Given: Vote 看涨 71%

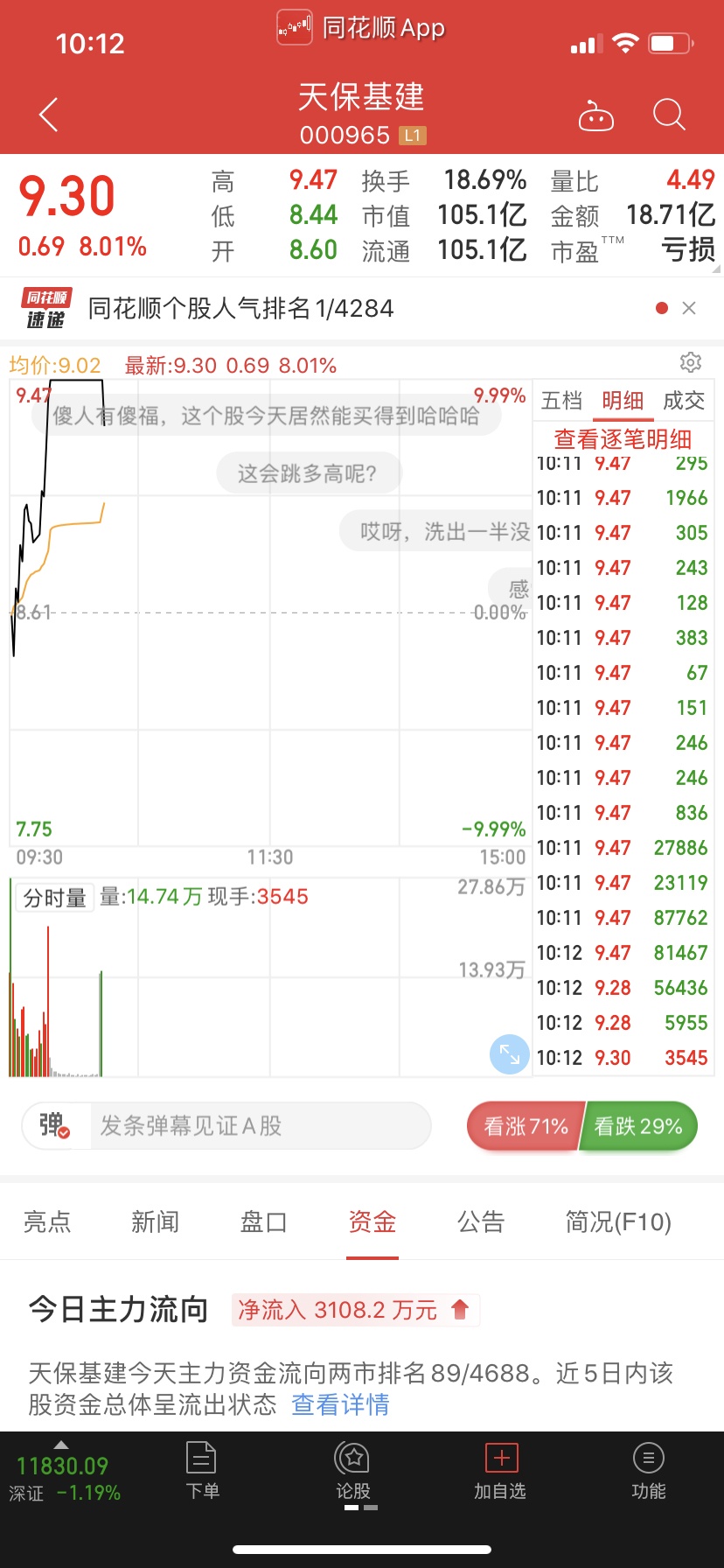Looking at the screenshot, I should 526,1126.
